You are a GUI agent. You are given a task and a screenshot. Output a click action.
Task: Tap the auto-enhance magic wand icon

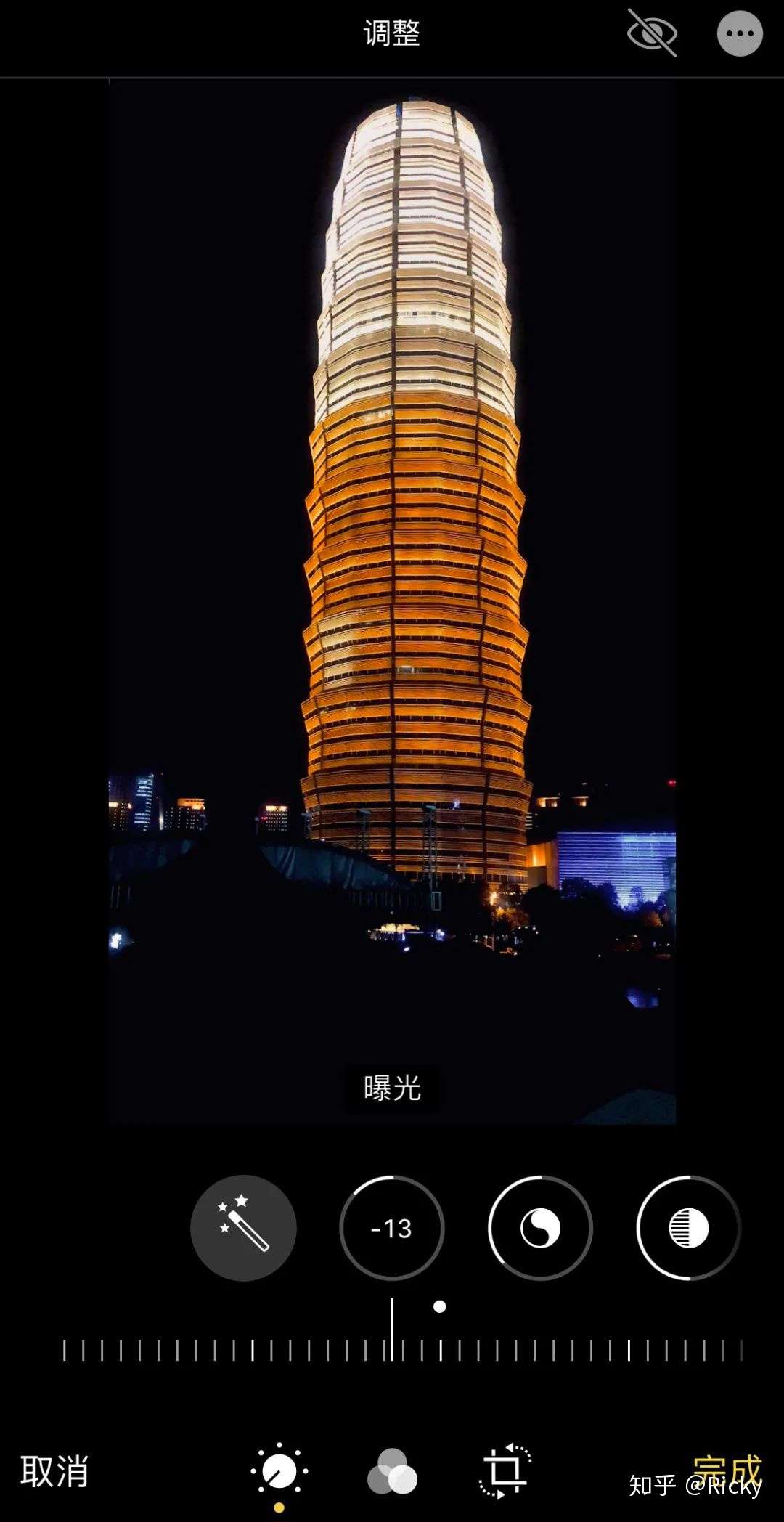point(243,1227)
